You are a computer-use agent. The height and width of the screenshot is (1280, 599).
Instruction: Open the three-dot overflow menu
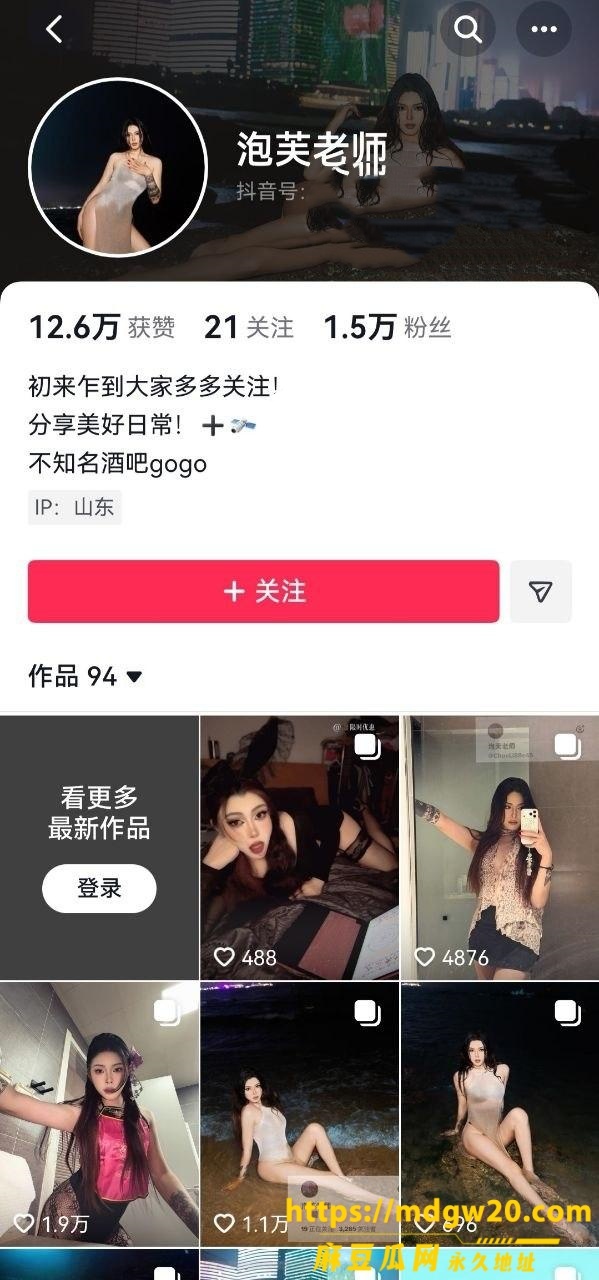[544, 29]
